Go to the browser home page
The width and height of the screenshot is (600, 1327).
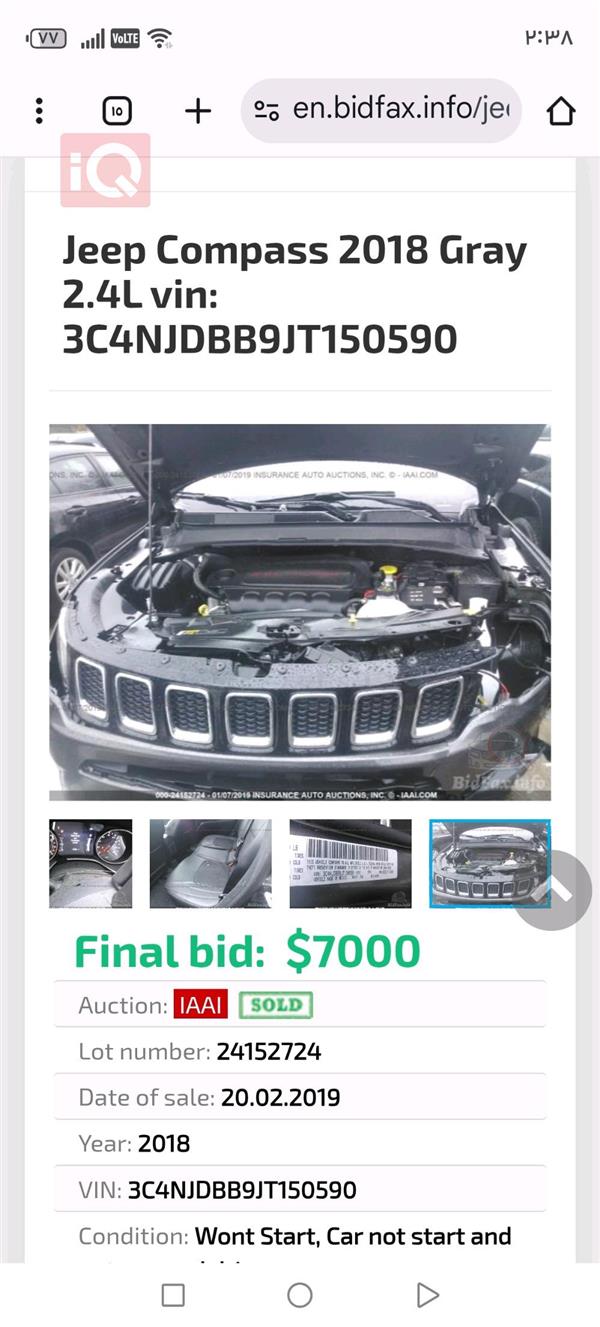pyautogui.click(x=562, y=111)
